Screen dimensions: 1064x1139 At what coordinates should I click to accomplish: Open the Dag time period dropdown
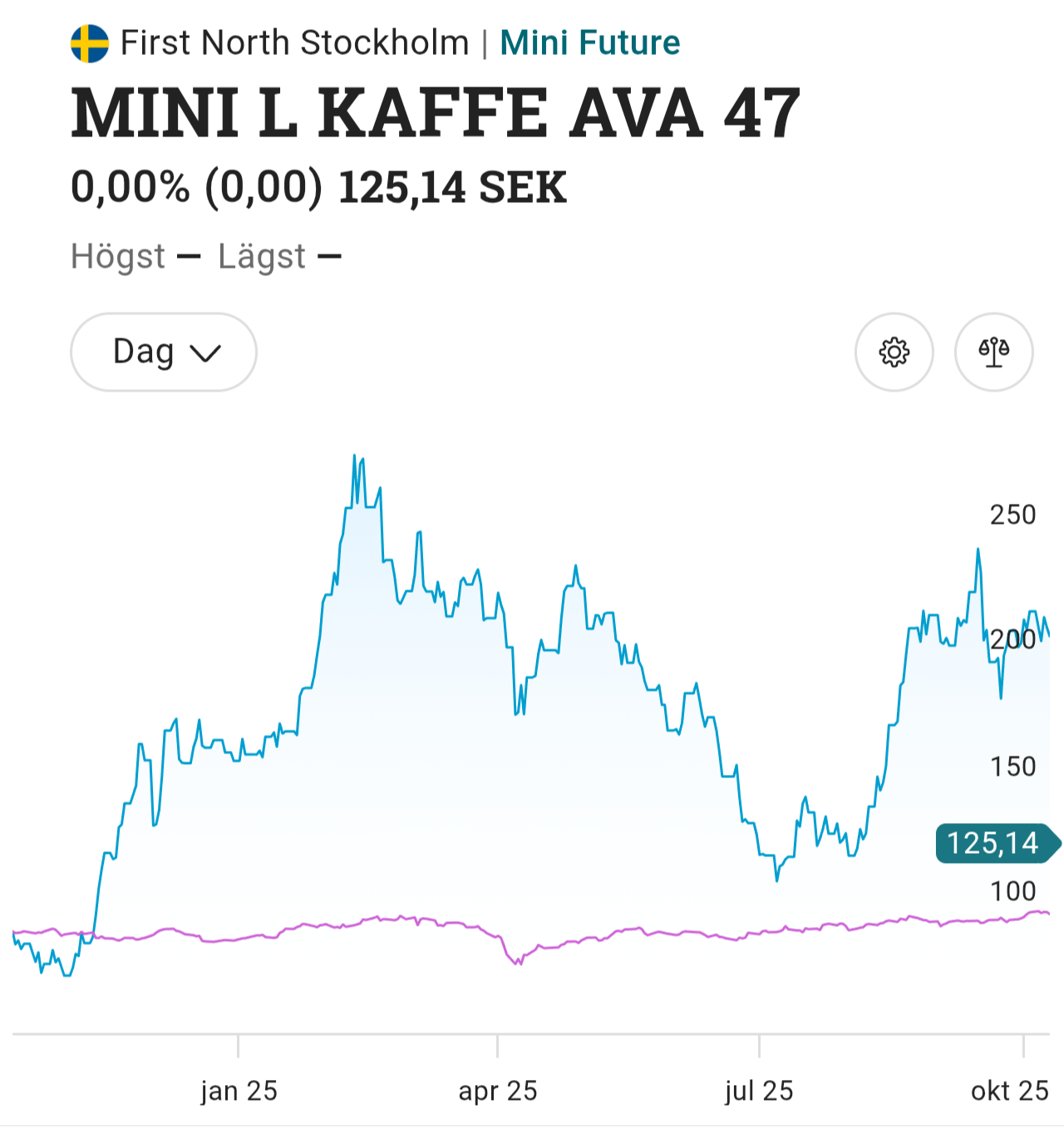164,353
